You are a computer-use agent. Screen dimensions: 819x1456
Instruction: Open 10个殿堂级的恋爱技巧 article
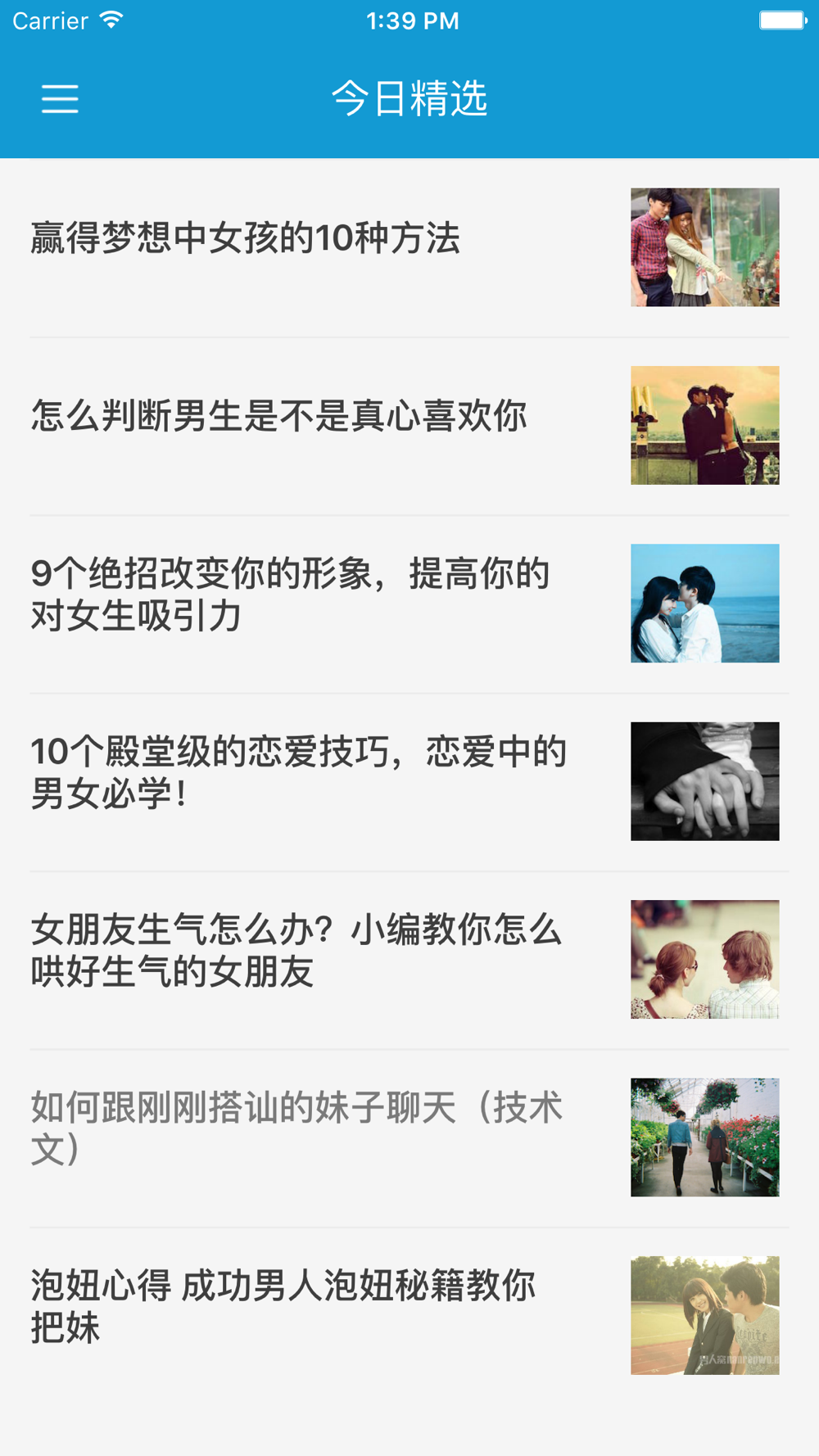click(x=409, y=782)
